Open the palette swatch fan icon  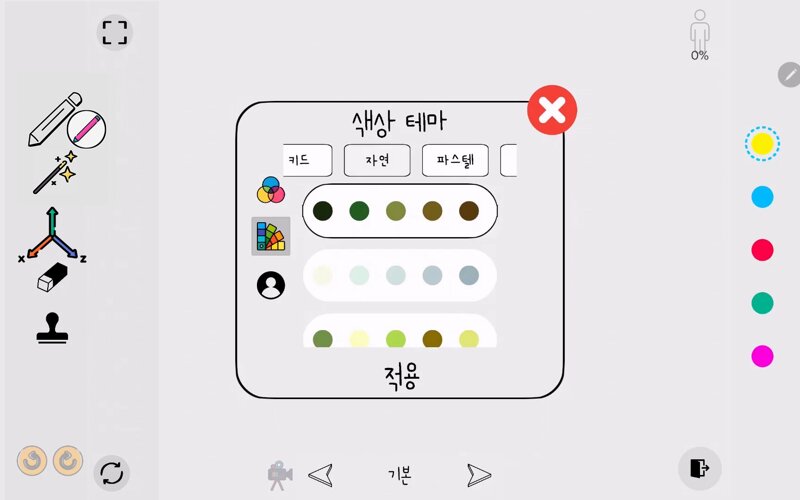271,236
